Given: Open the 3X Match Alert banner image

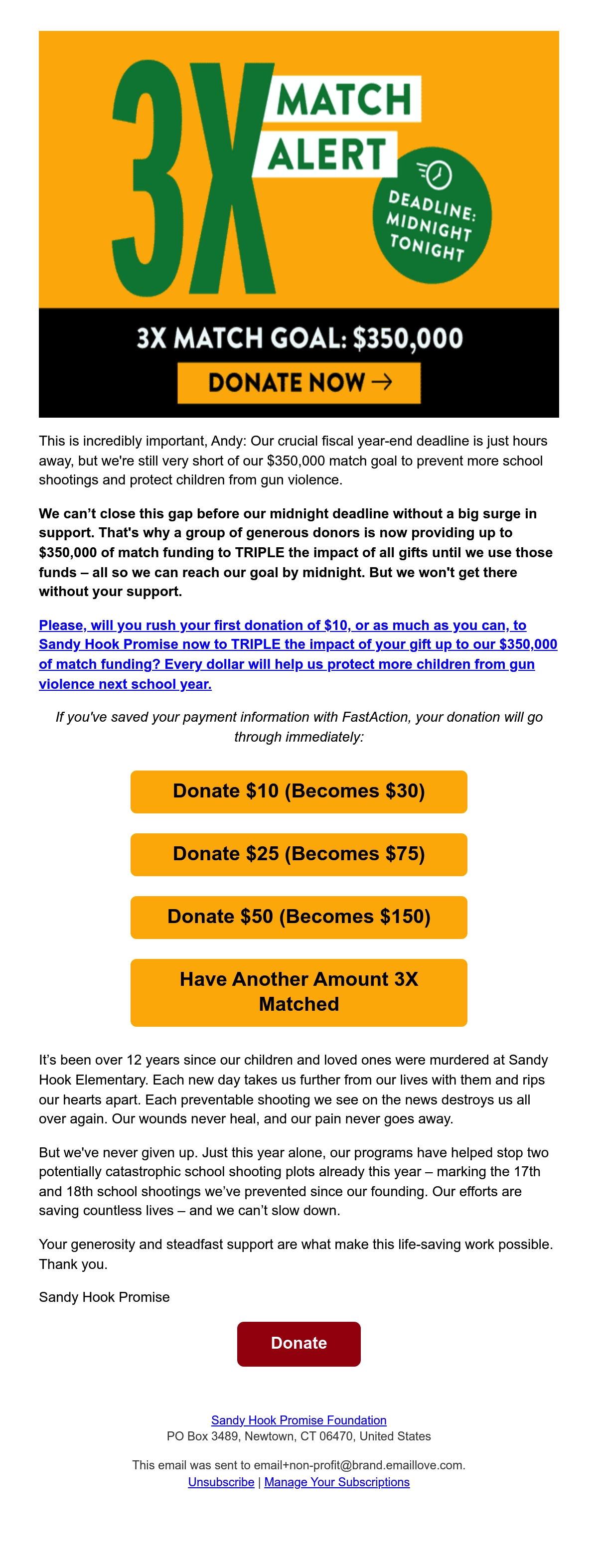Looking at the screenshot, I should tap(299, 224).
